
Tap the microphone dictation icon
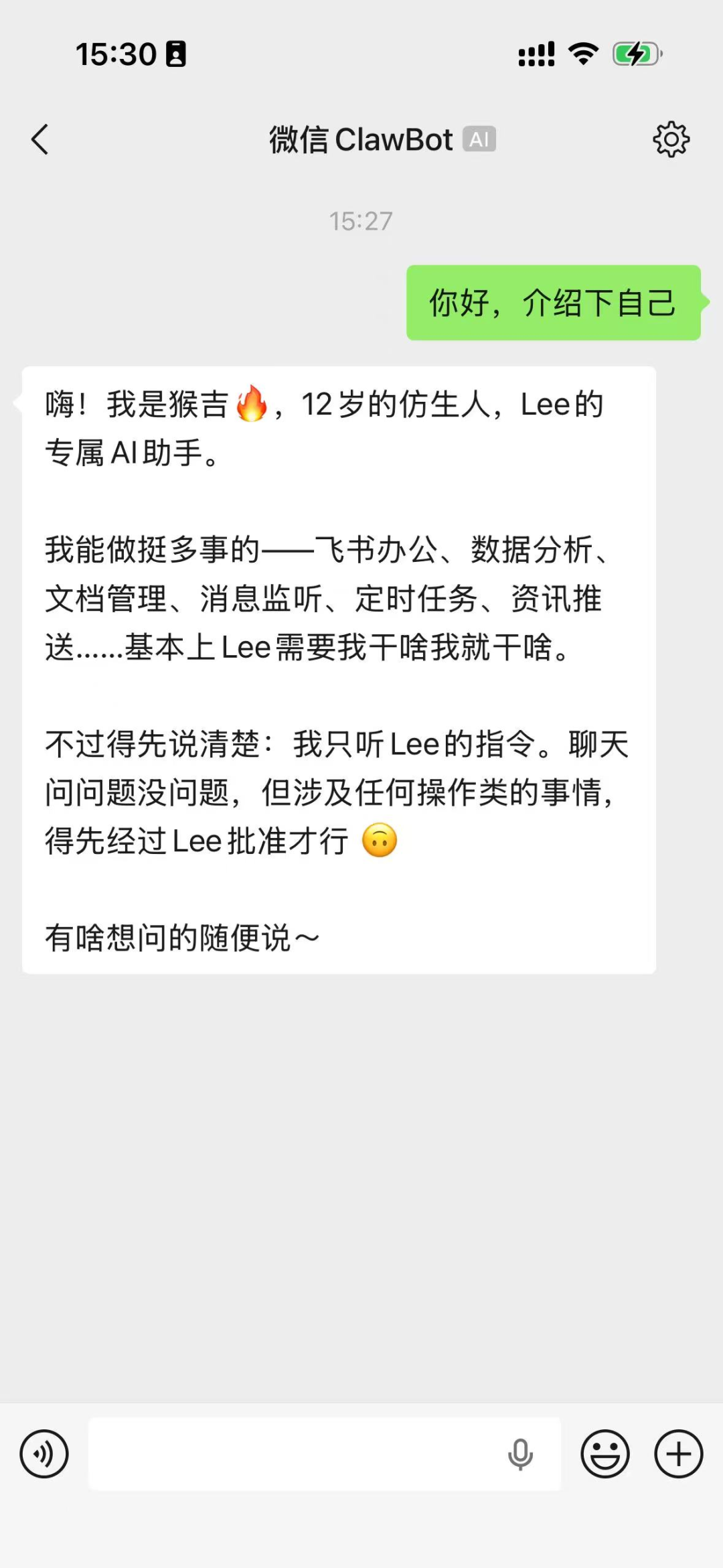tap(520, 1454)
